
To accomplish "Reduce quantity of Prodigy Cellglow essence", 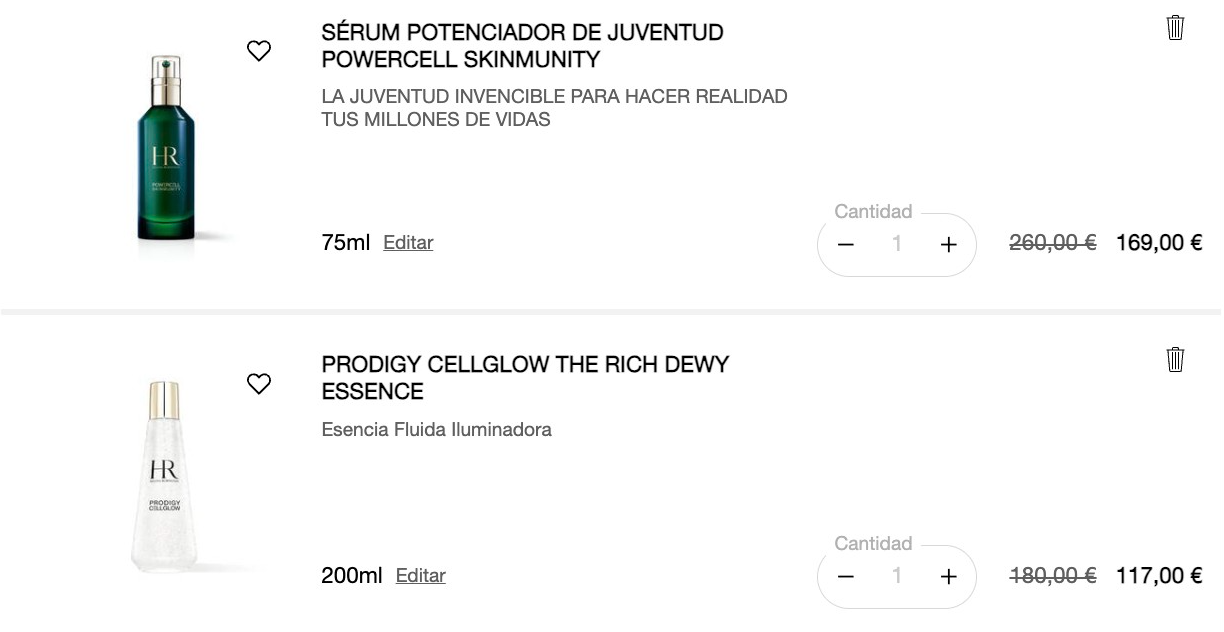I will (846, 576).
